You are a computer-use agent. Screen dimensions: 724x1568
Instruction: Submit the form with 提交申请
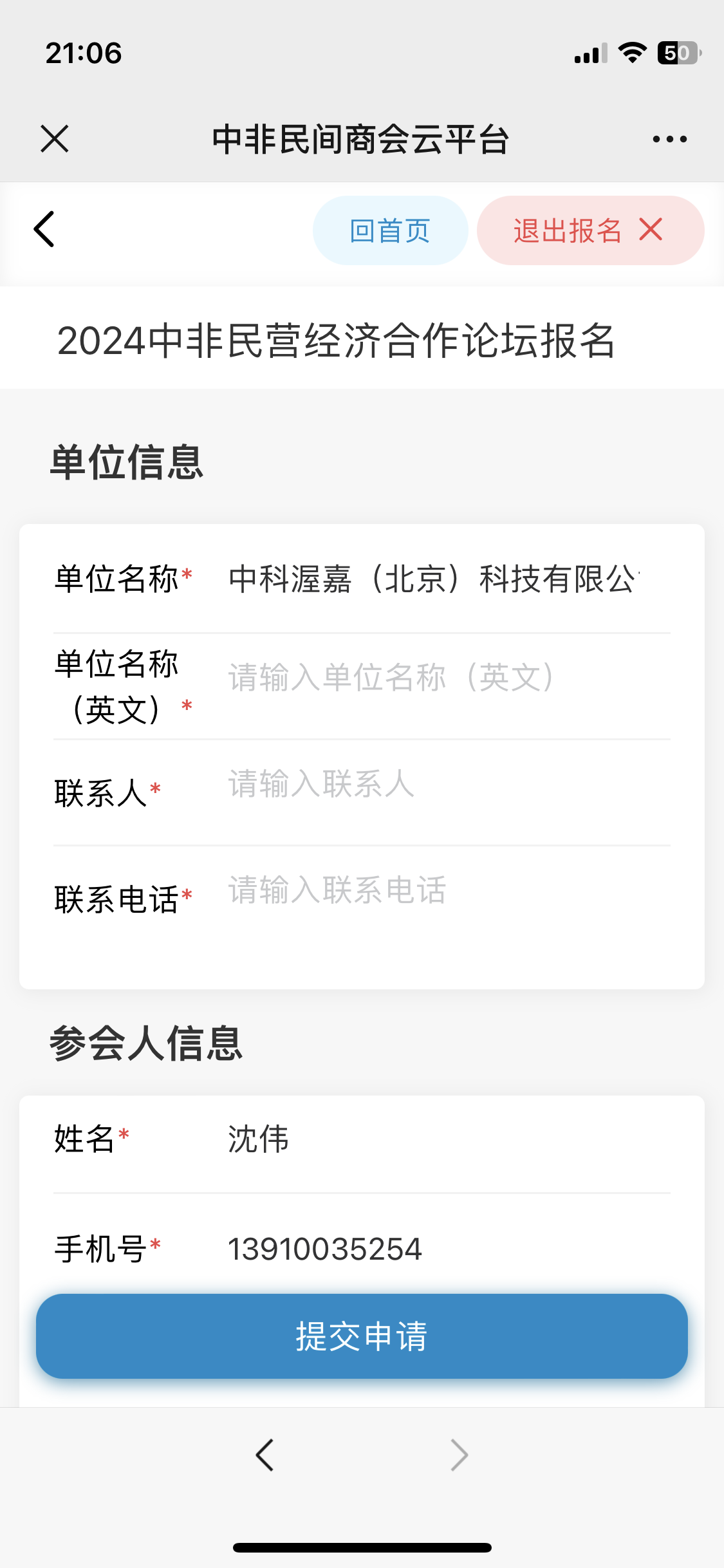[362, 1336]
